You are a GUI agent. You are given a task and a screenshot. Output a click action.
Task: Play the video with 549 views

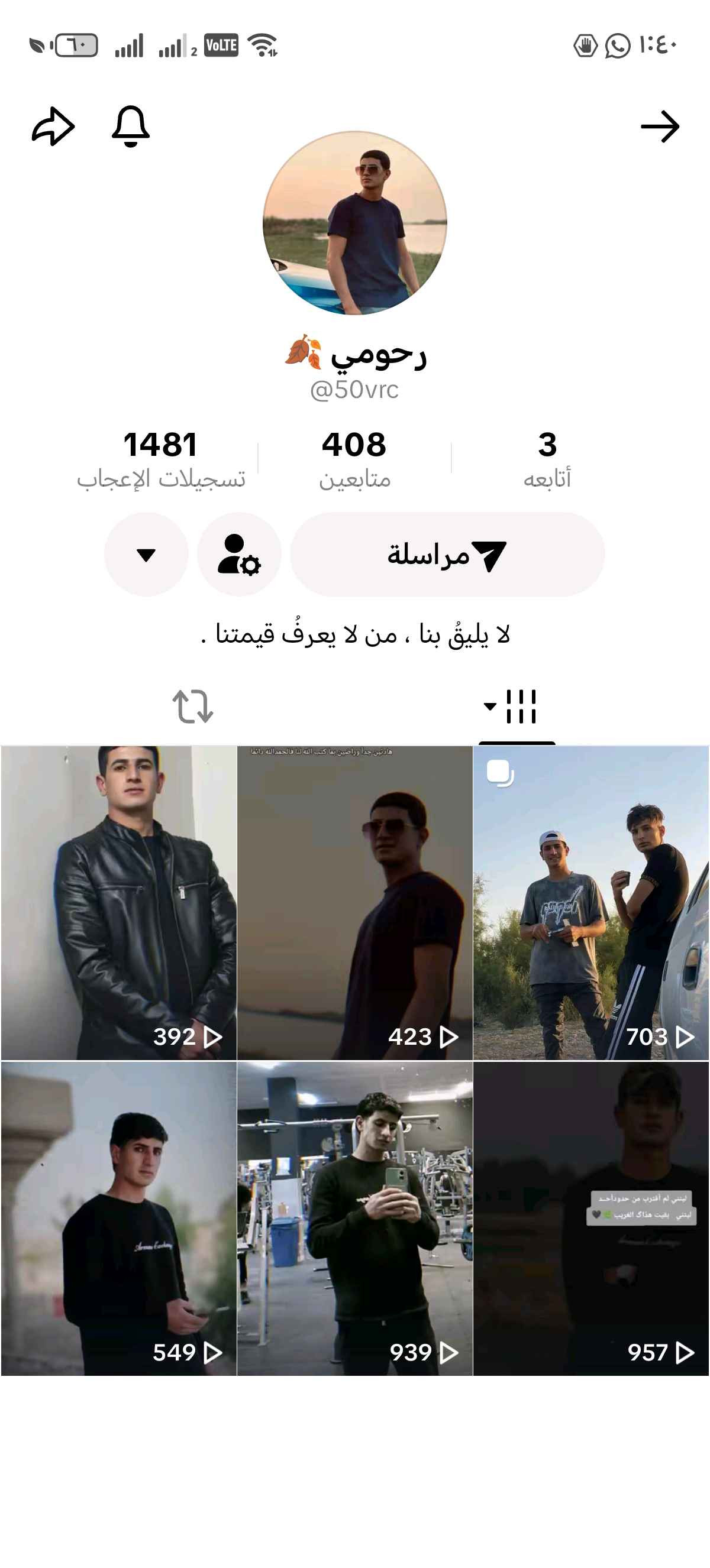pos(119,1218)
